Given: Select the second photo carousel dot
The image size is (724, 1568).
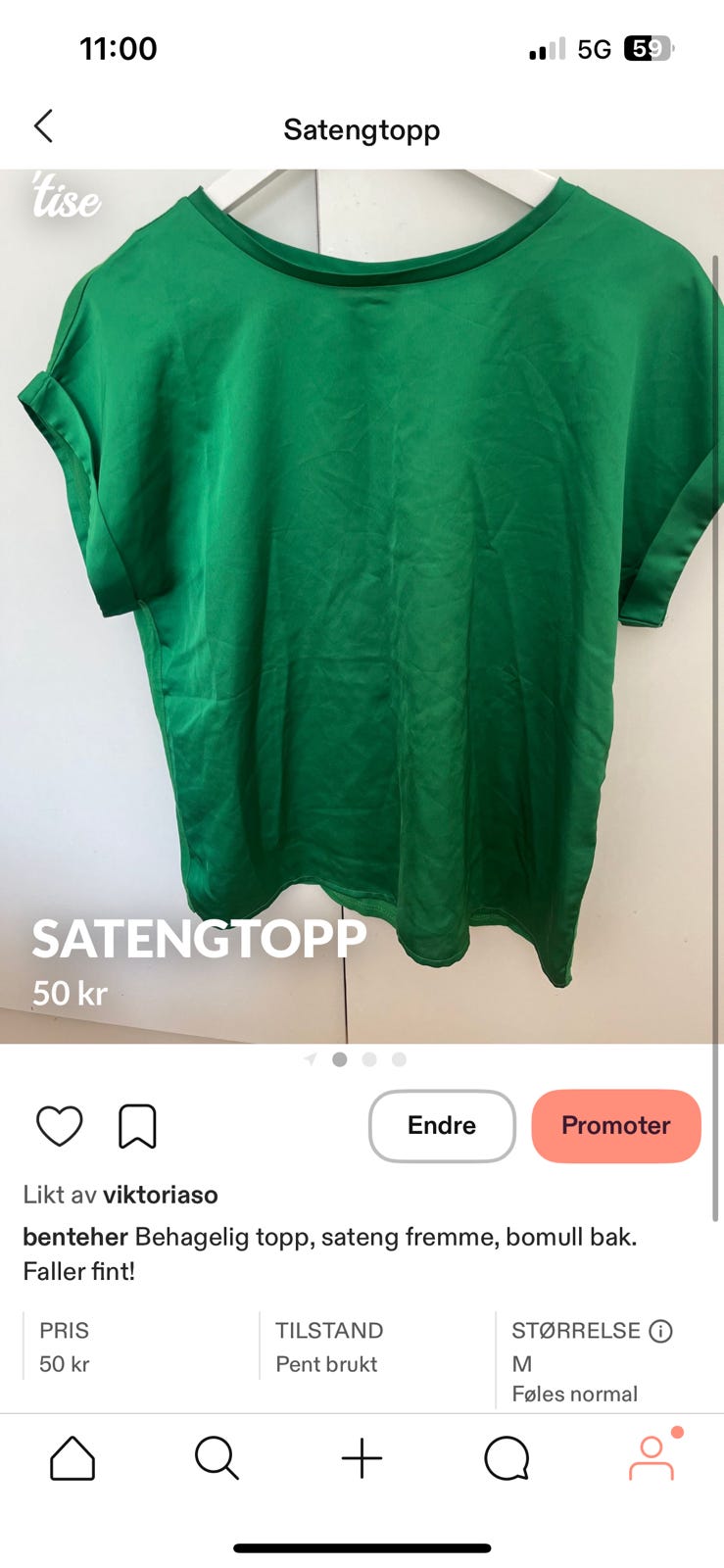Looking at the screenshot, I should (x=368, y=1059).
